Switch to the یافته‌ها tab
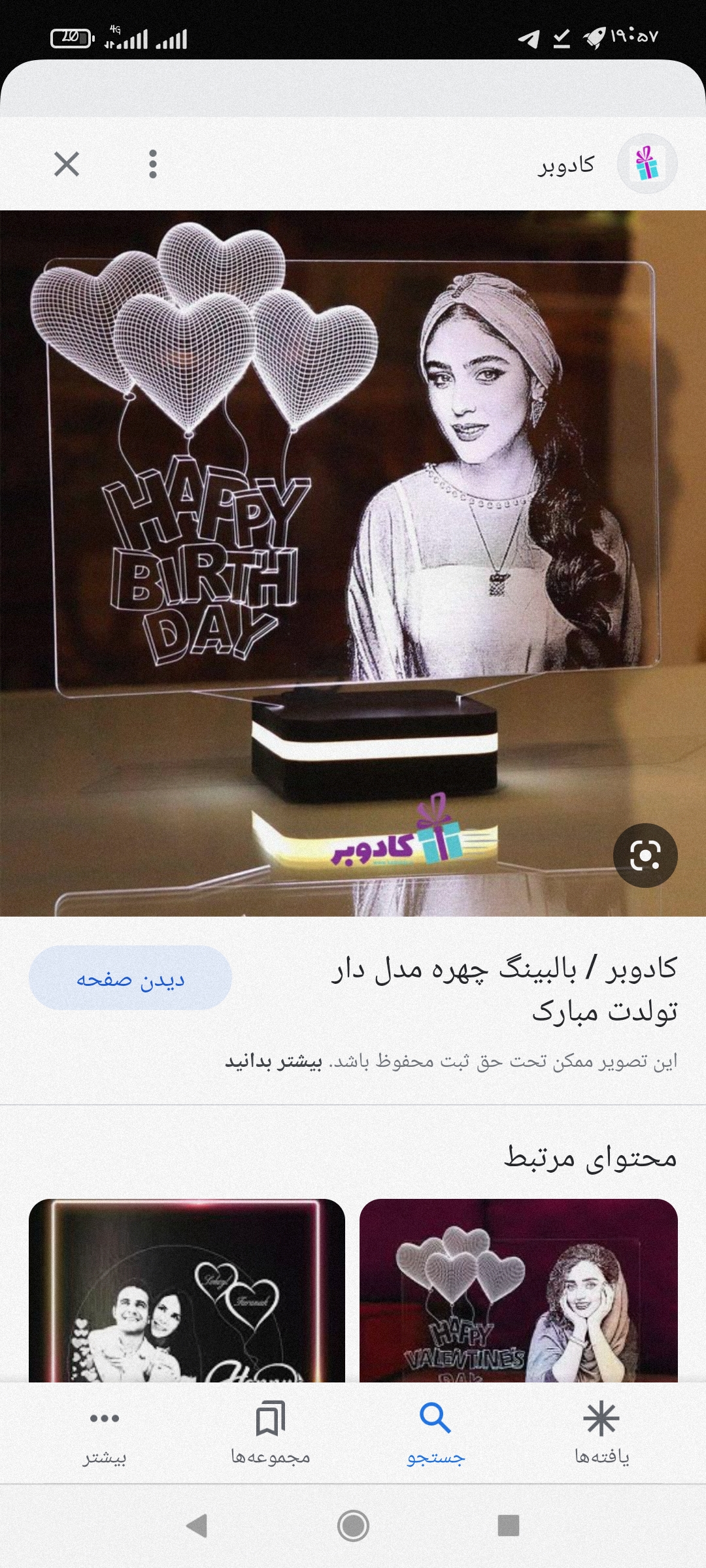Screen dimensions: 706x1568 601,1431
